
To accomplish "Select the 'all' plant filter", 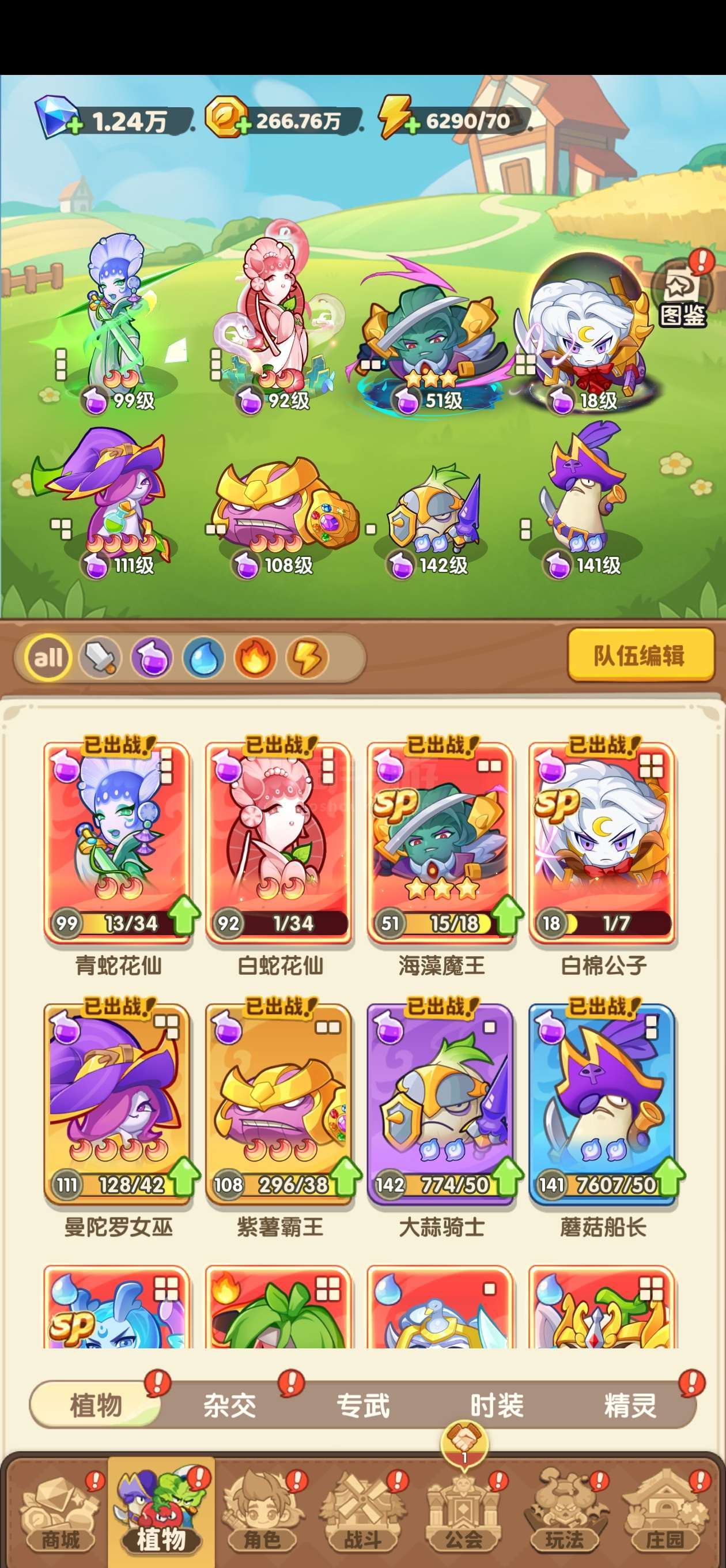I will 48,657.
